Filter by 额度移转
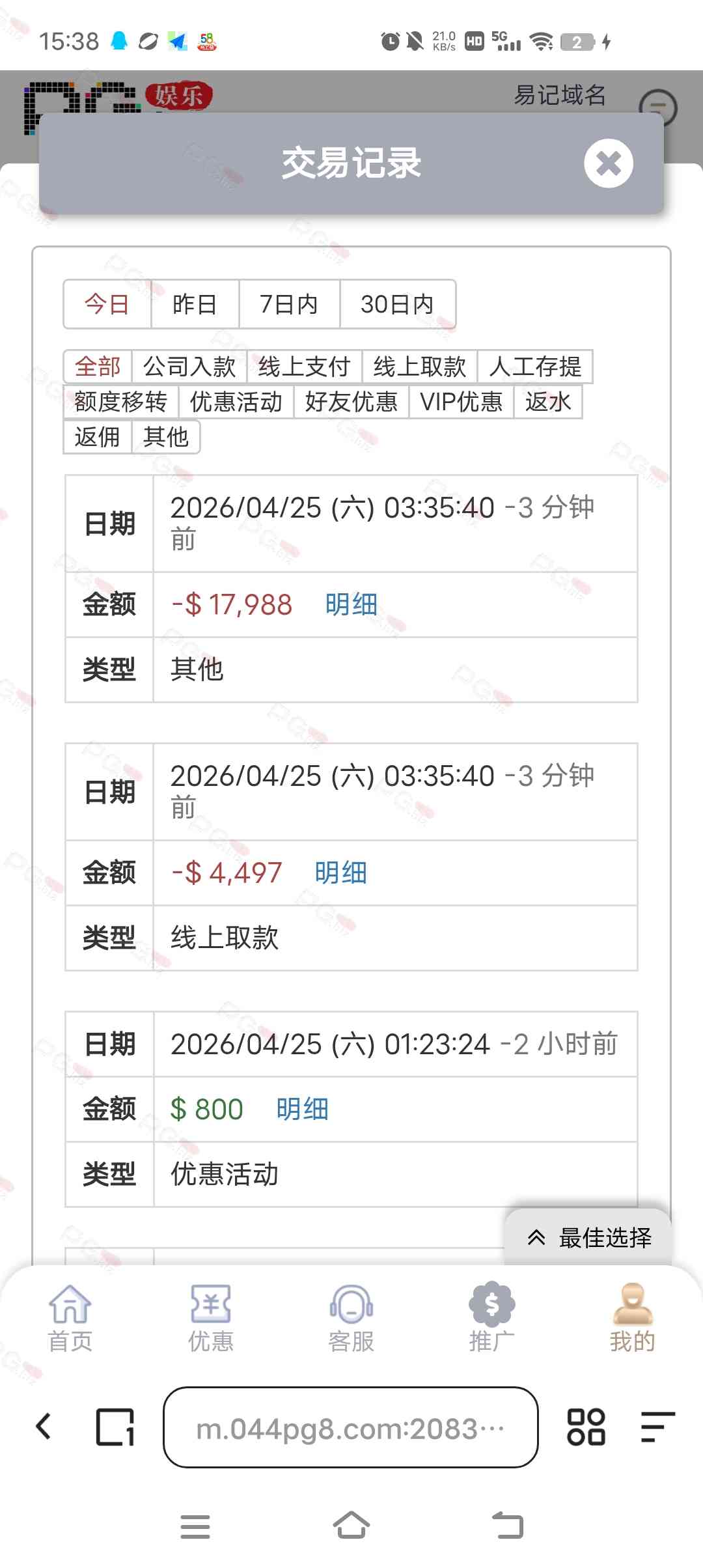703x1568 pixels. [120, 402]
